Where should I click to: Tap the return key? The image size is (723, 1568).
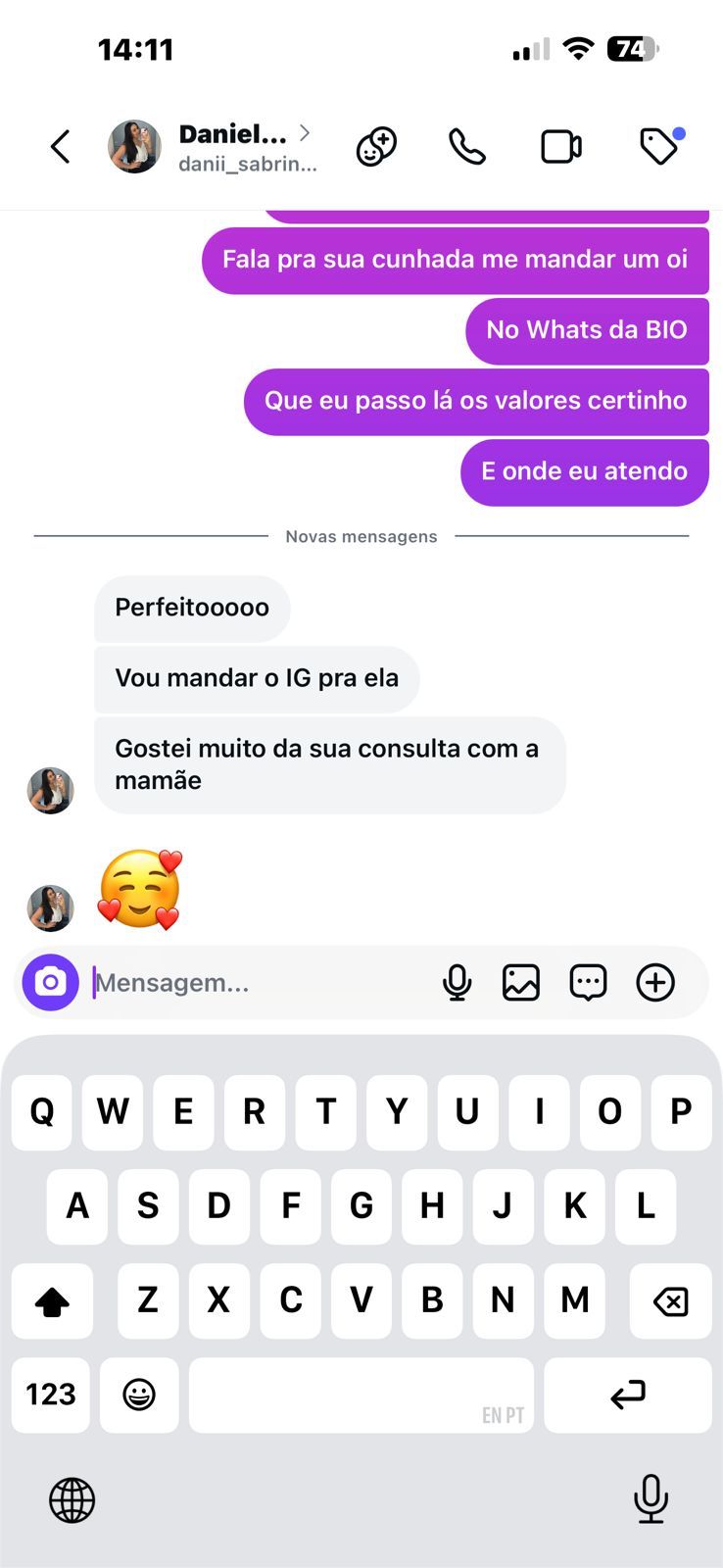pyautogui.click(x=627, y=1395)
